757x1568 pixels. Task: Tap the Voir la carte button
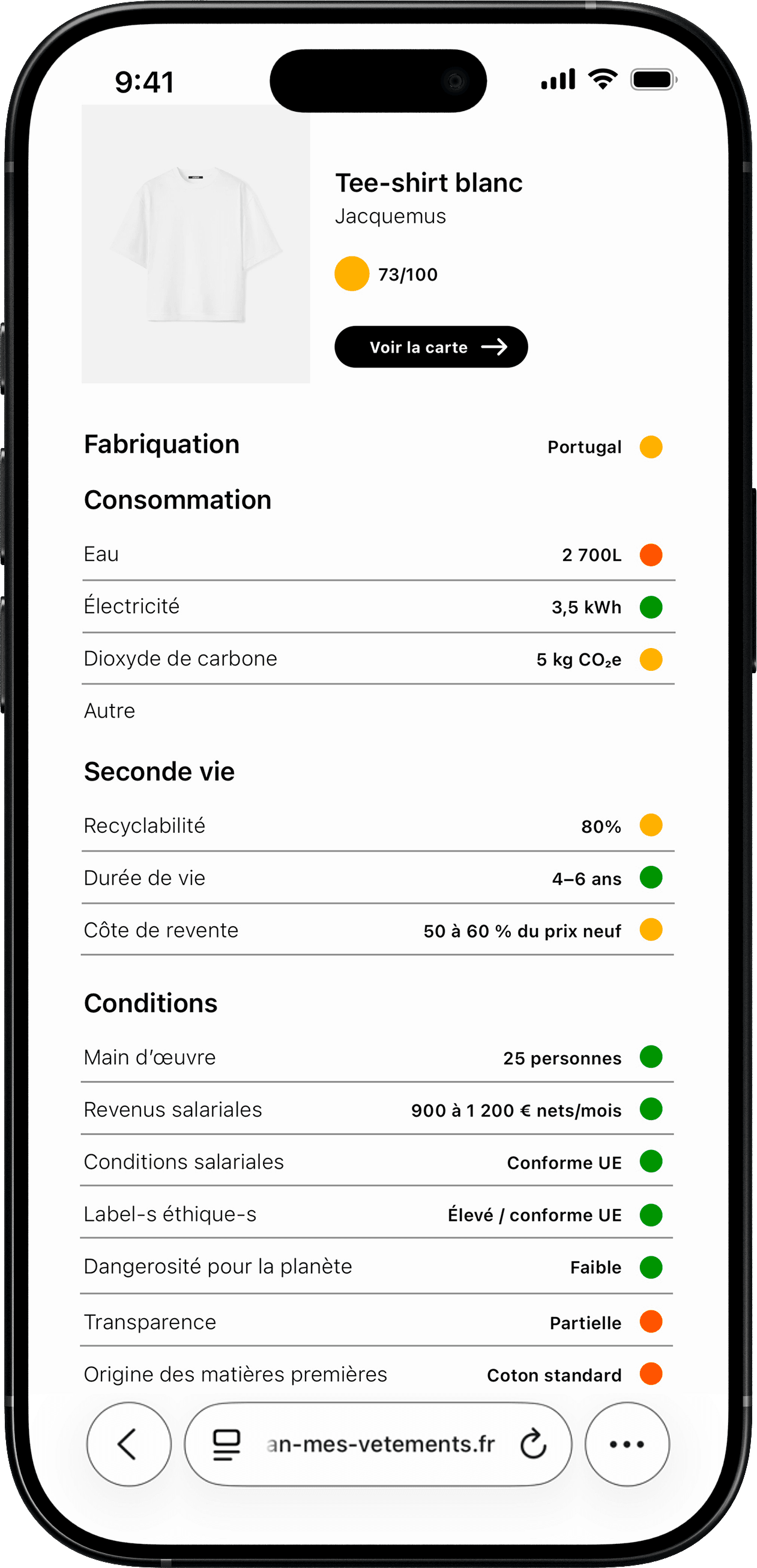[x=431, y=347]
